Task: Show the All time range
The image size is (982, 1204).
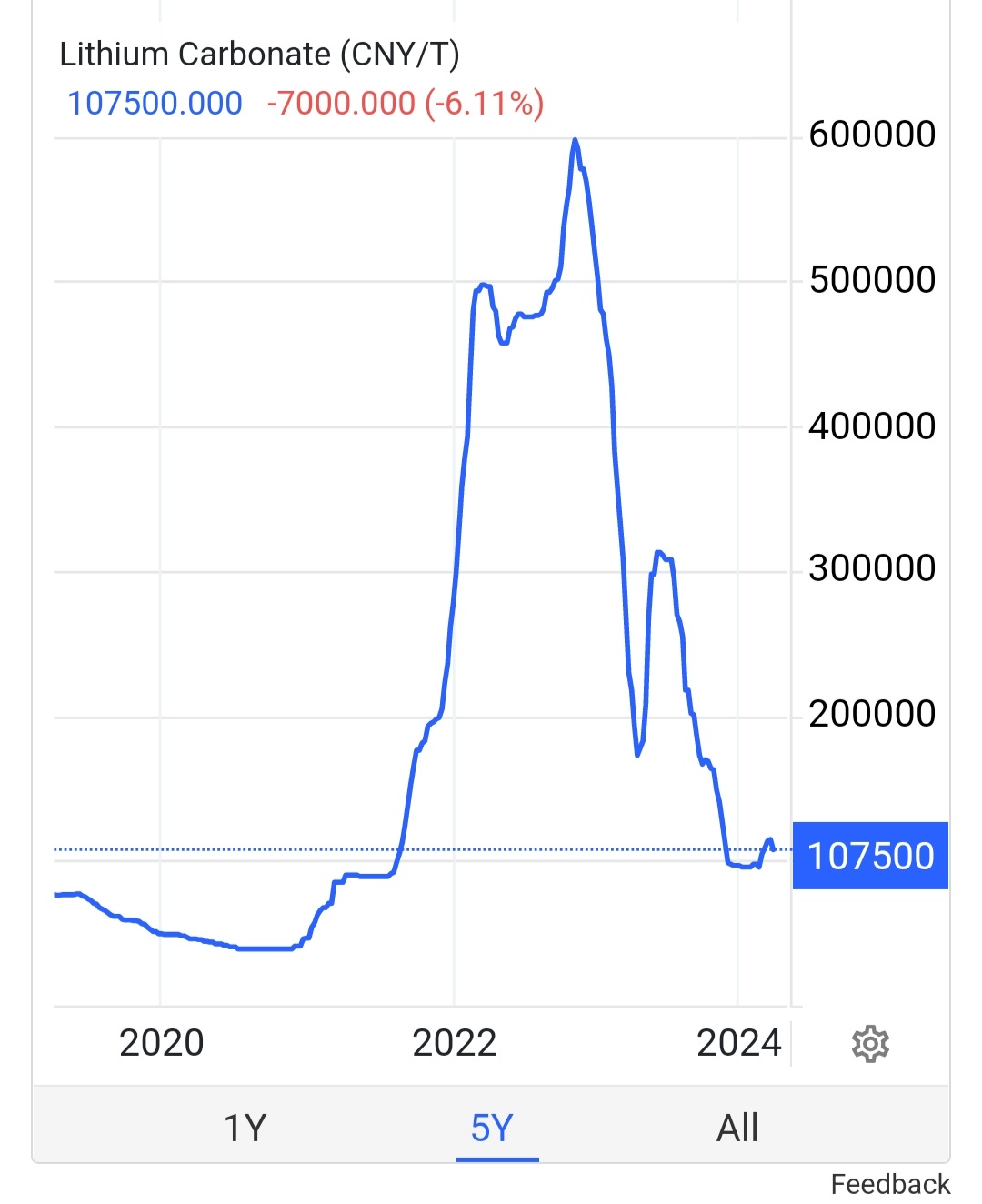Action: (x=736, y=1128)
